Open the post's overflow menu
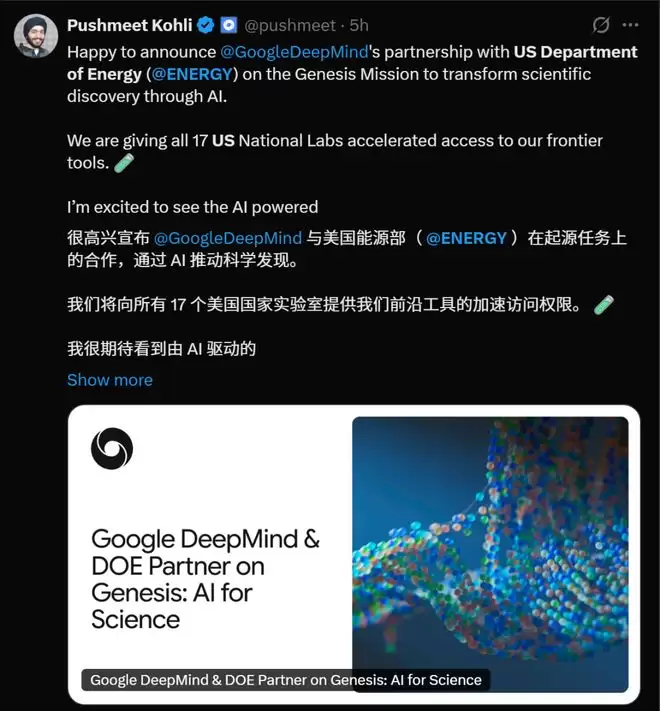This screenshot has width=660, height=711. click(630, 25)
